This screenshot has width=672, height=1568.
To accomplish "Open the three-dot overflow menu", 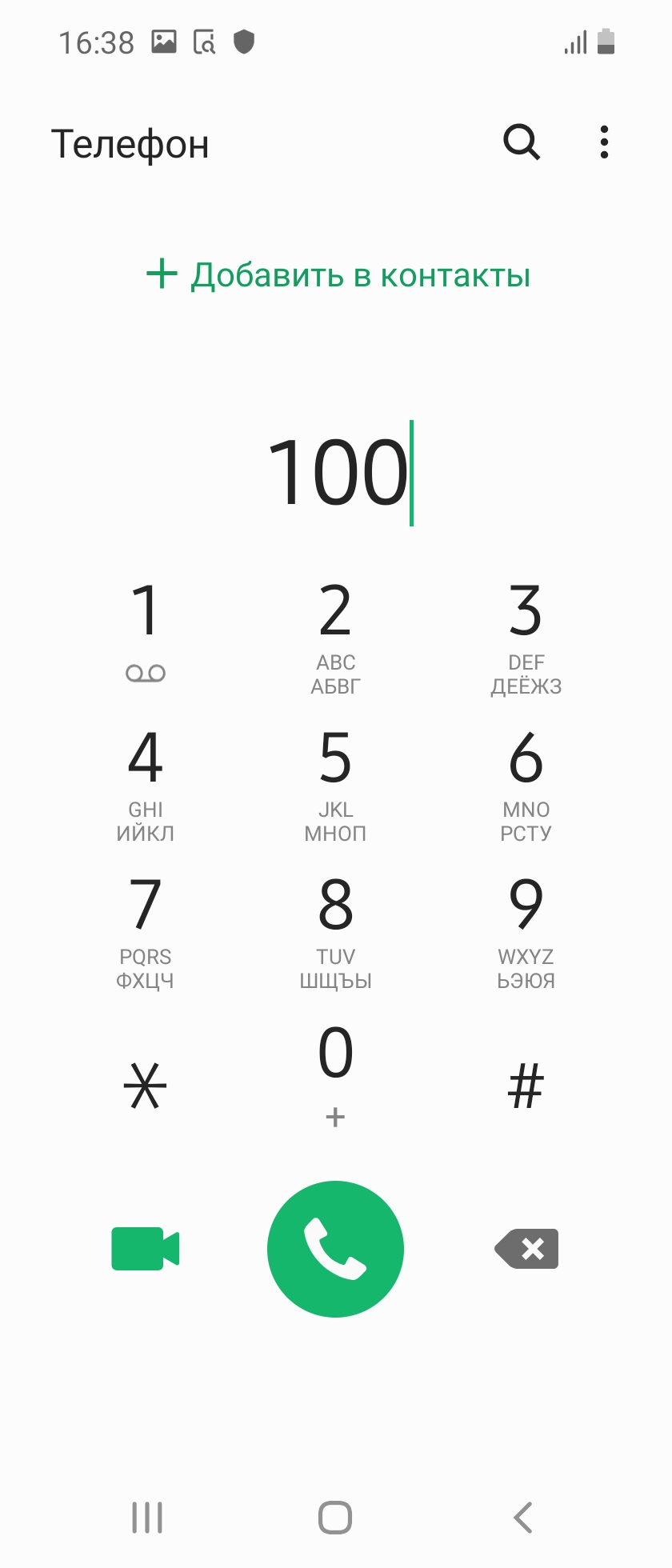I will [x=604, y=142].
